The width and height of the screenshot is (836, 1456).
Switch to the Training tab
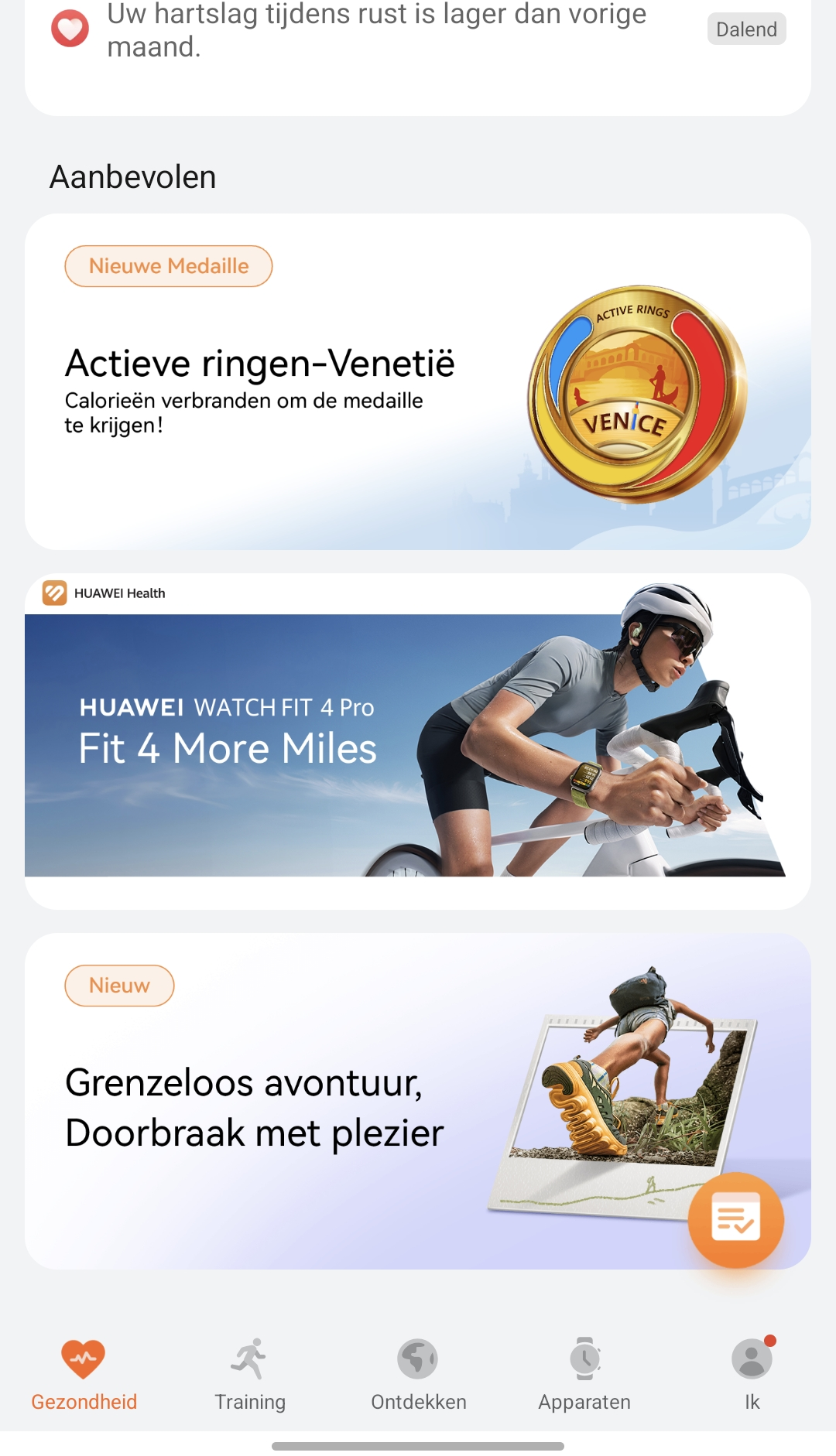[x=250, y=1374]
